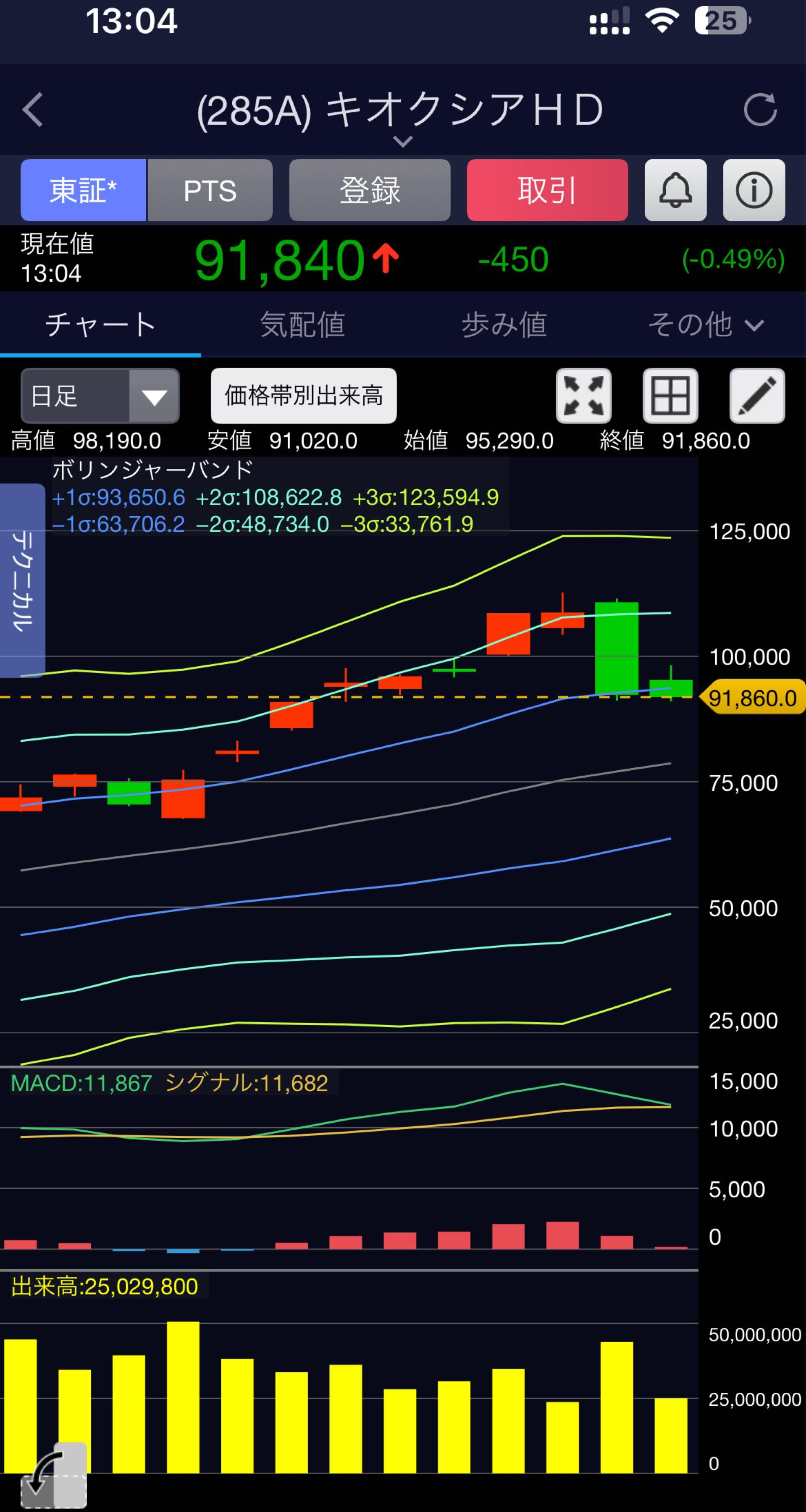Open the price alert bell
Screen dimensions: 806x1512
click(675, 190)
